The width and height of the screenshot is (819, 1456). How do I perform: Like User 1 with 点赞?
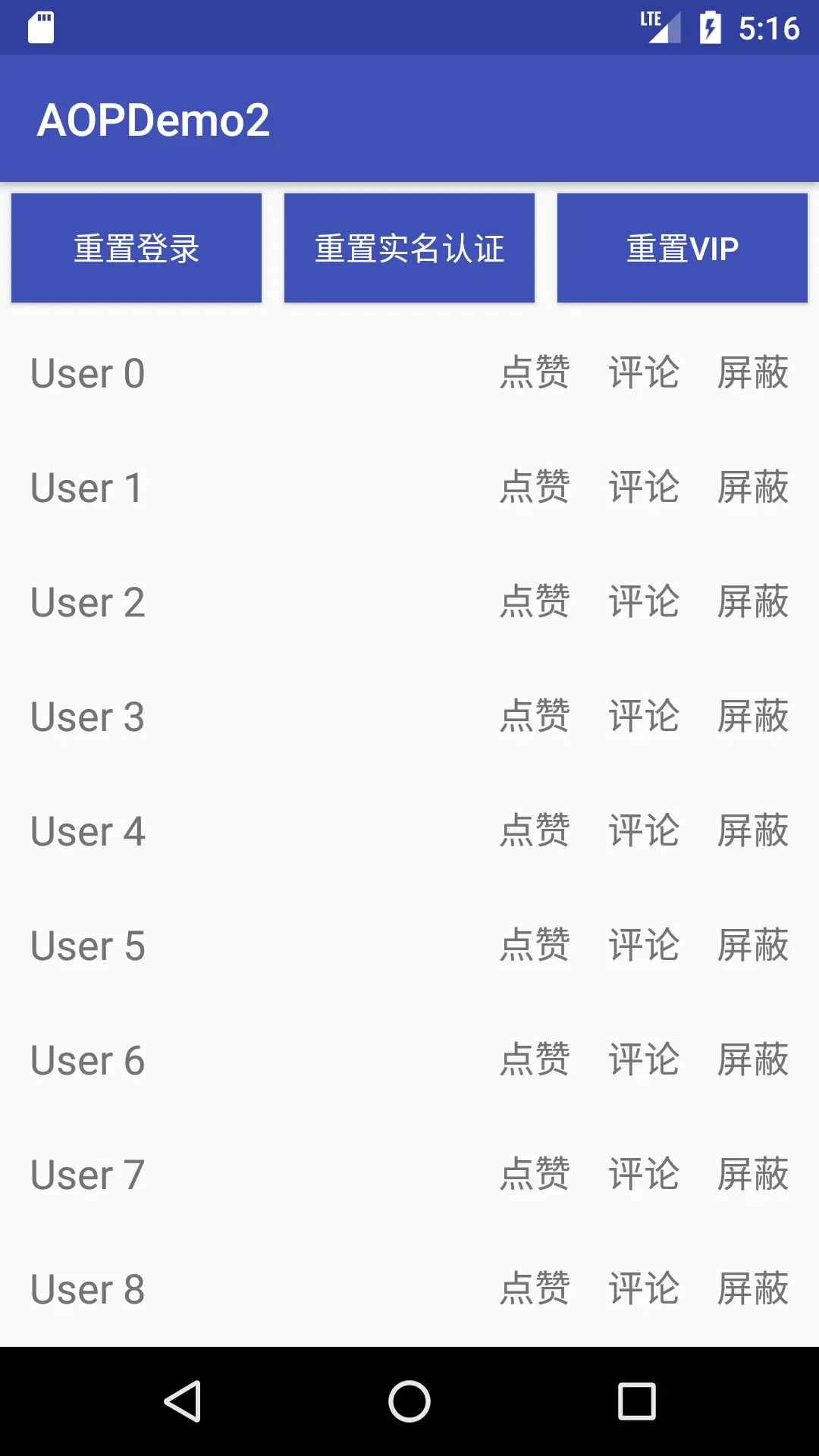[x=535, y=487]
